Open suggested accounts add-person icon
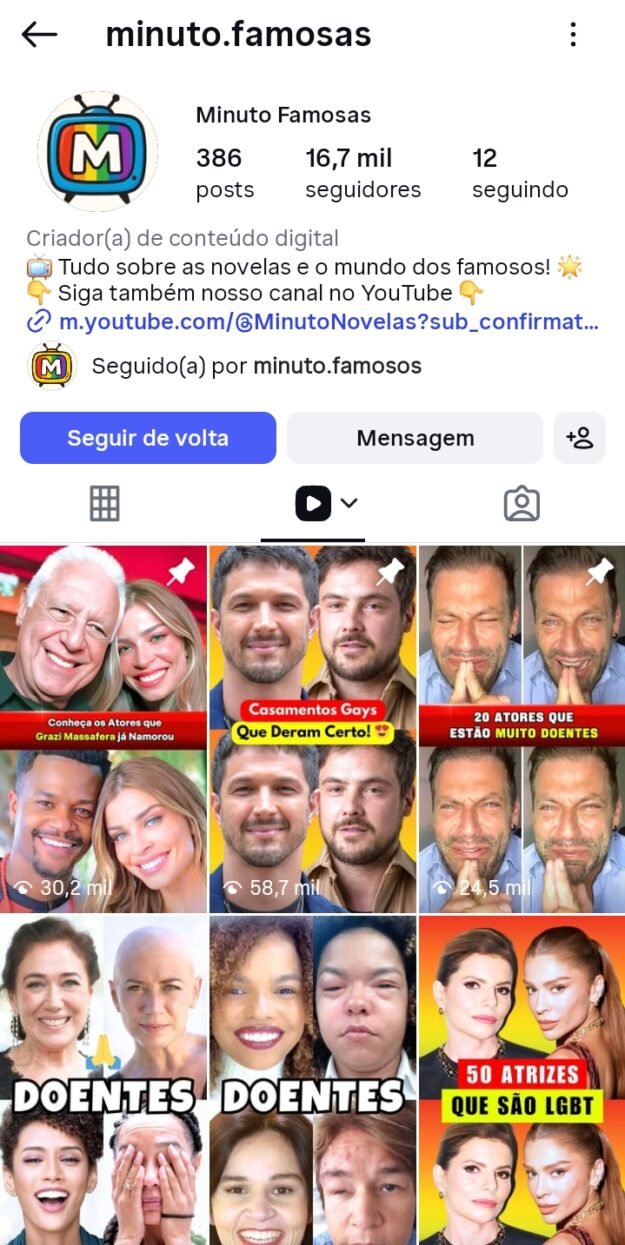Viewport: 625px width, 1245px height. [x=580, y=438]
